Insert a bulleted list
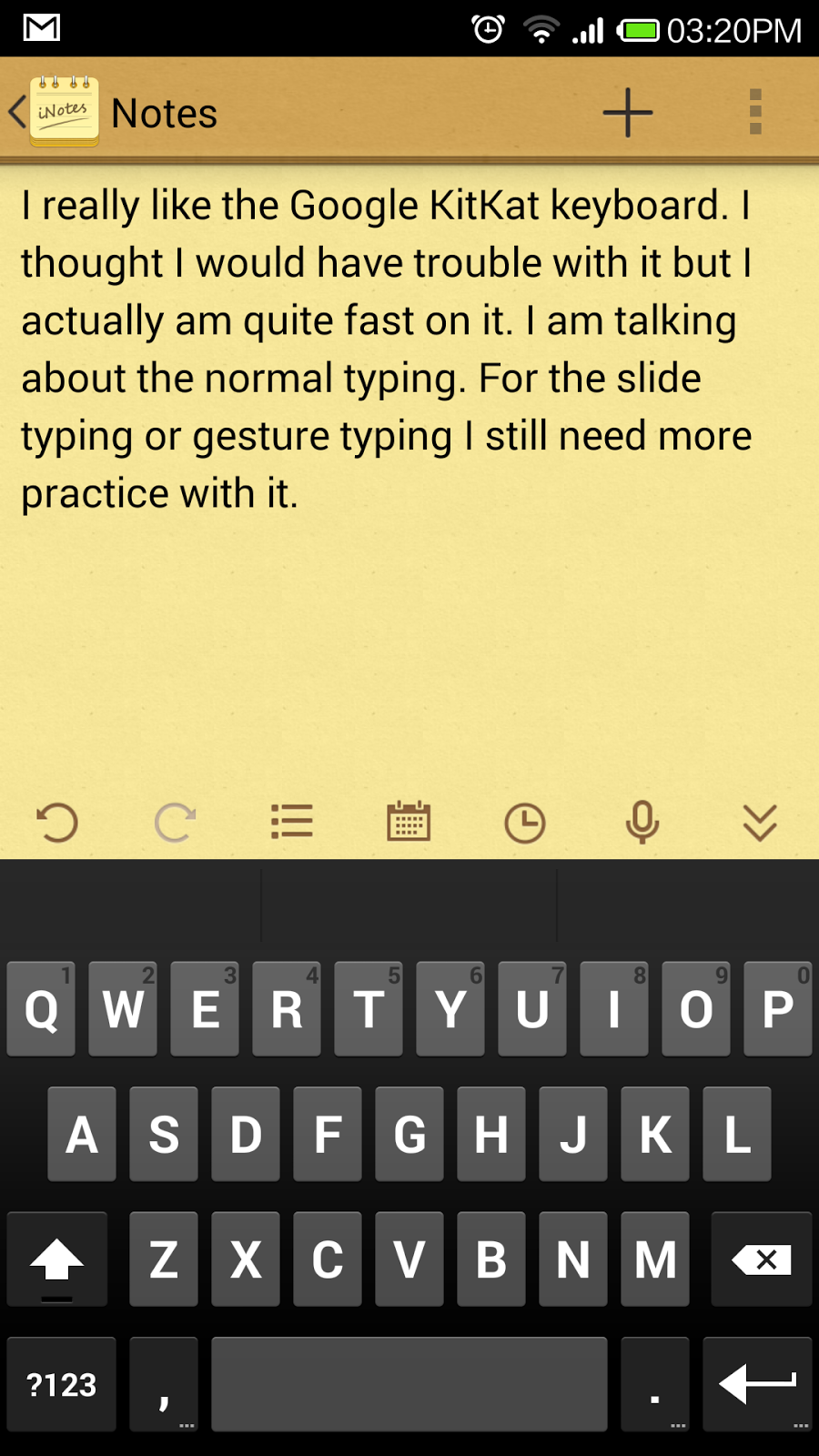This screenshot has width=819, height=1456. pos(292,822)
